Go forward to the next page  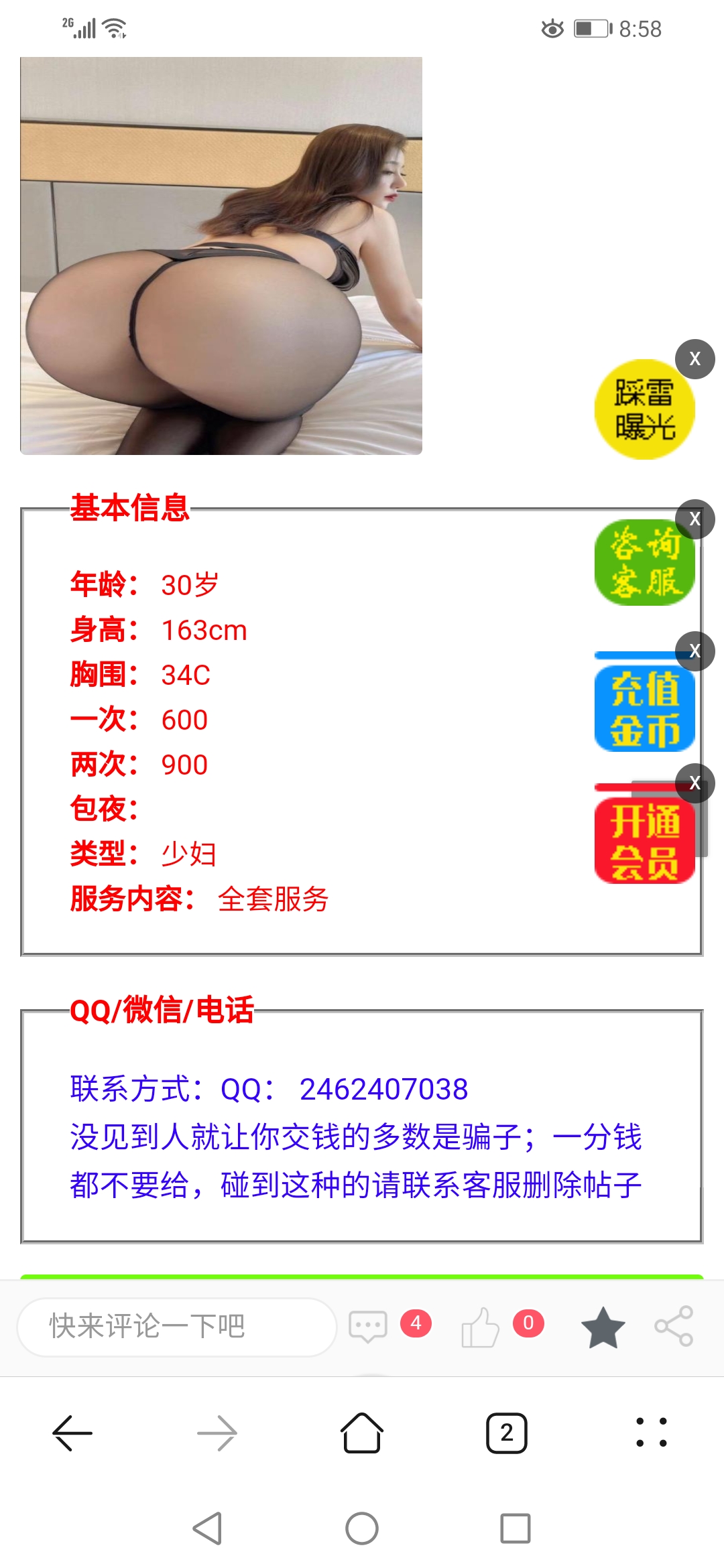(x=217, y=1433)
